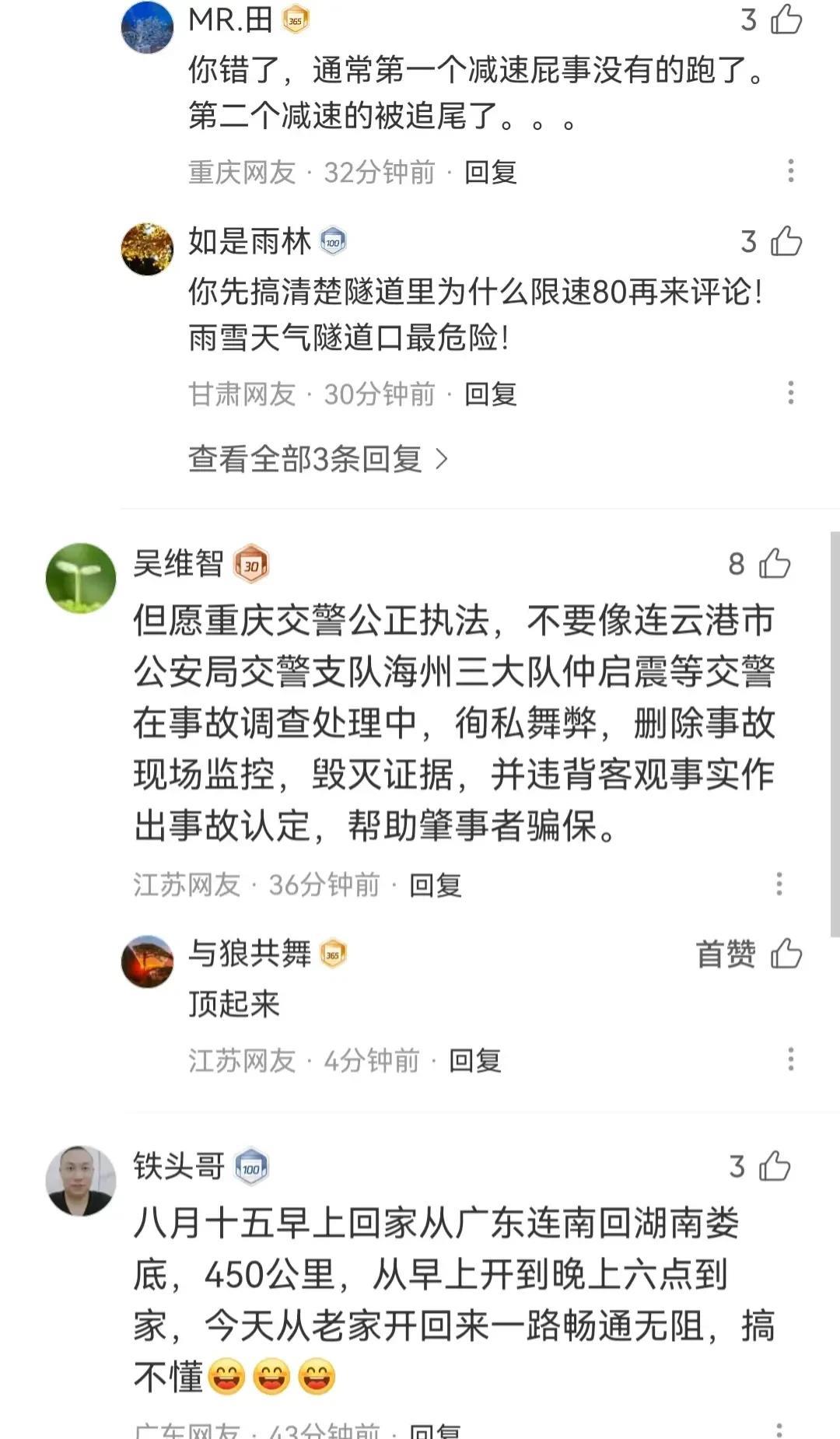This screenshot has width=840, height=1439.
Task: Like 吴维智's comment
Action: pos(775,564)
